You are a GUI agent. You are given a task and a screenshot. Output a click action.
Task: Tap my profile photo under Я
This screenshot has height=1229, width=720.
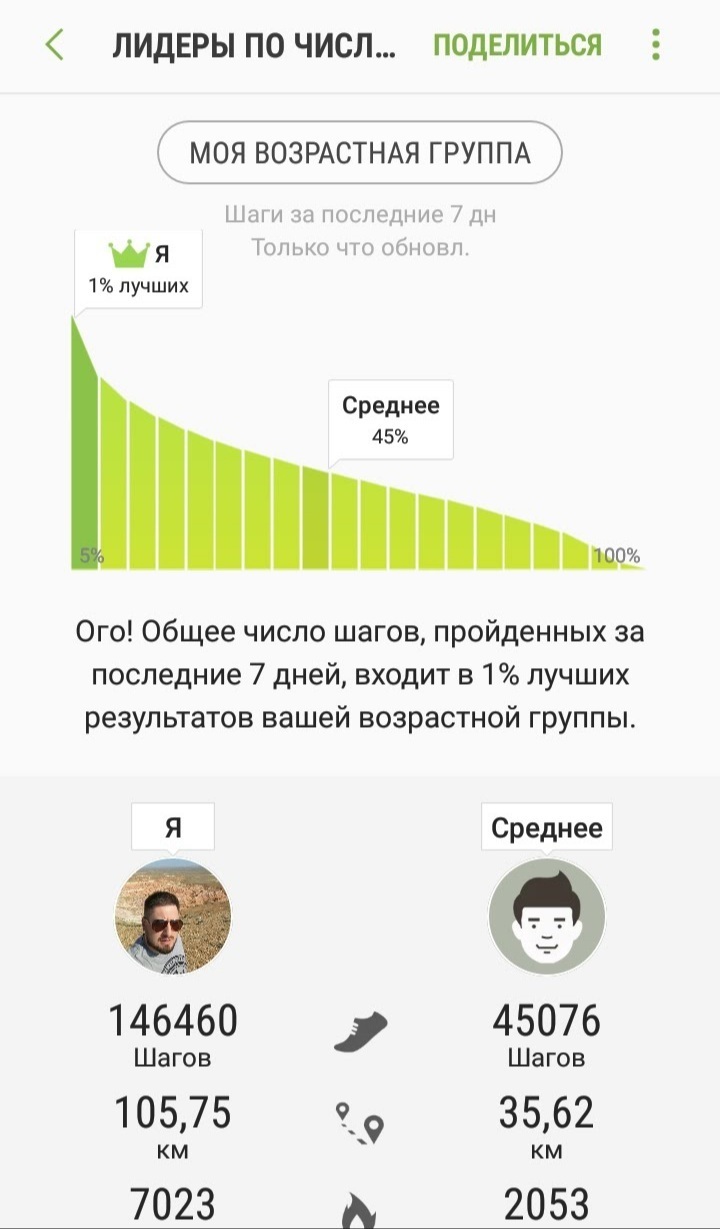point(173,916)
